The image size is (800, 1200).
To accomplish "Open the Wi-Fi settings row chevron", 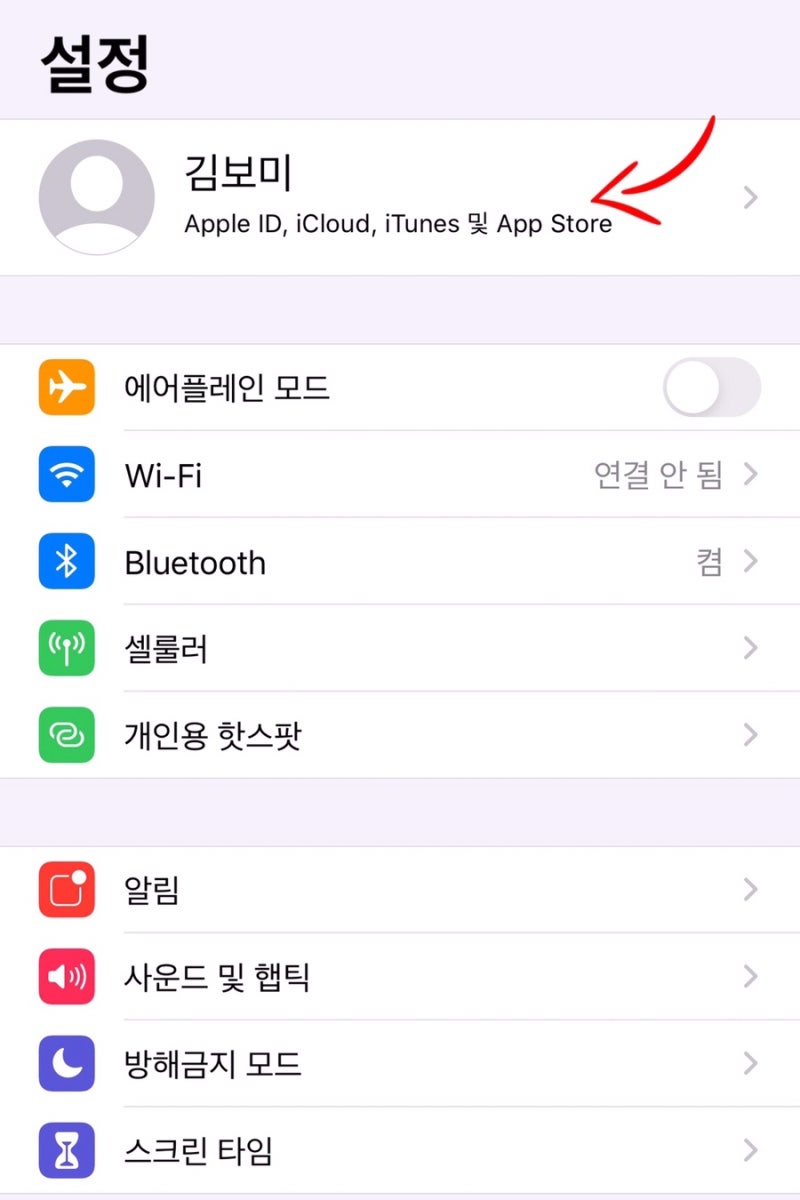I will [750, 474].
